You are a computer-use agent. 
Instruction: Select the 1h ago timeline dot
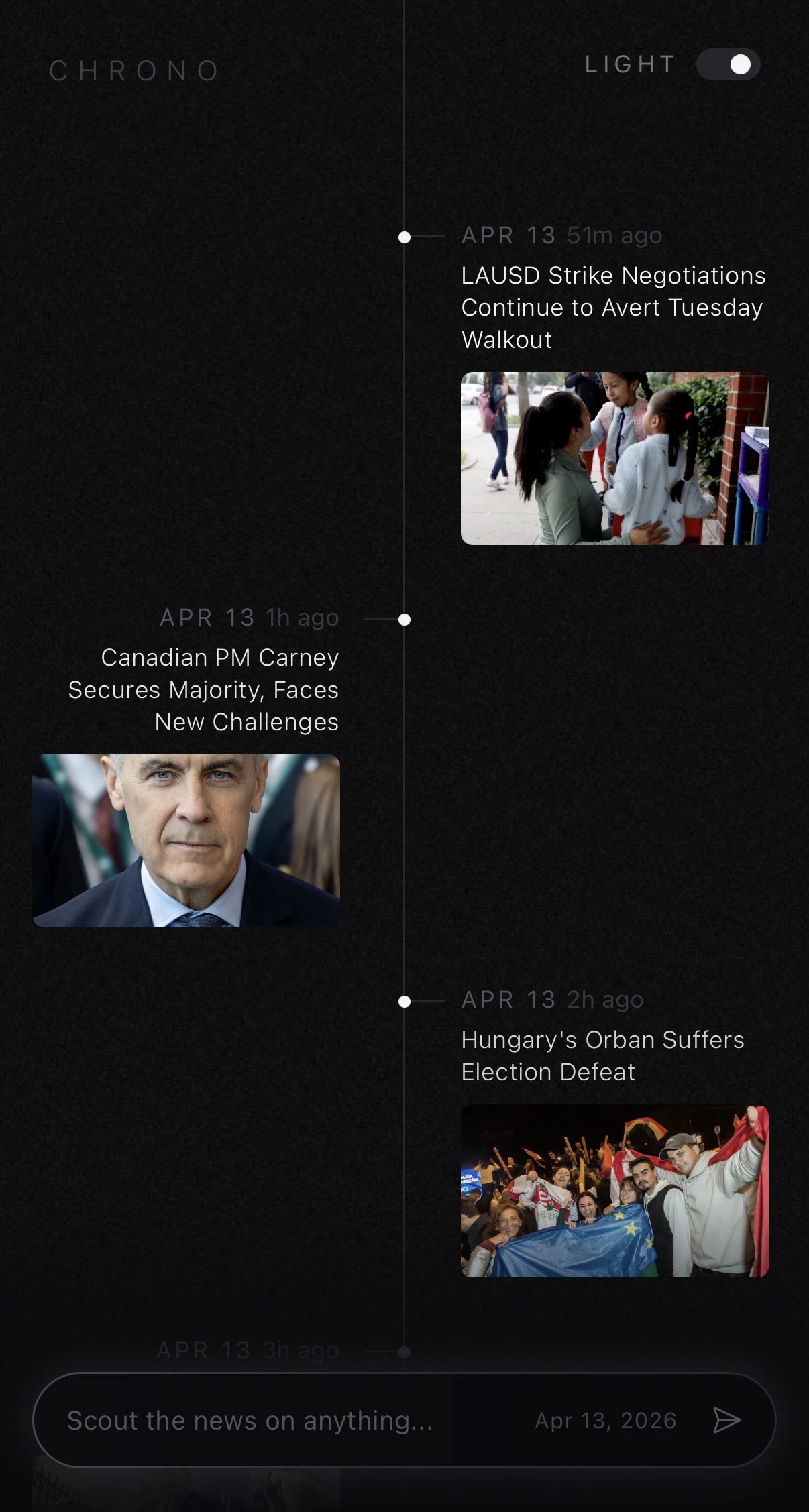404,620
